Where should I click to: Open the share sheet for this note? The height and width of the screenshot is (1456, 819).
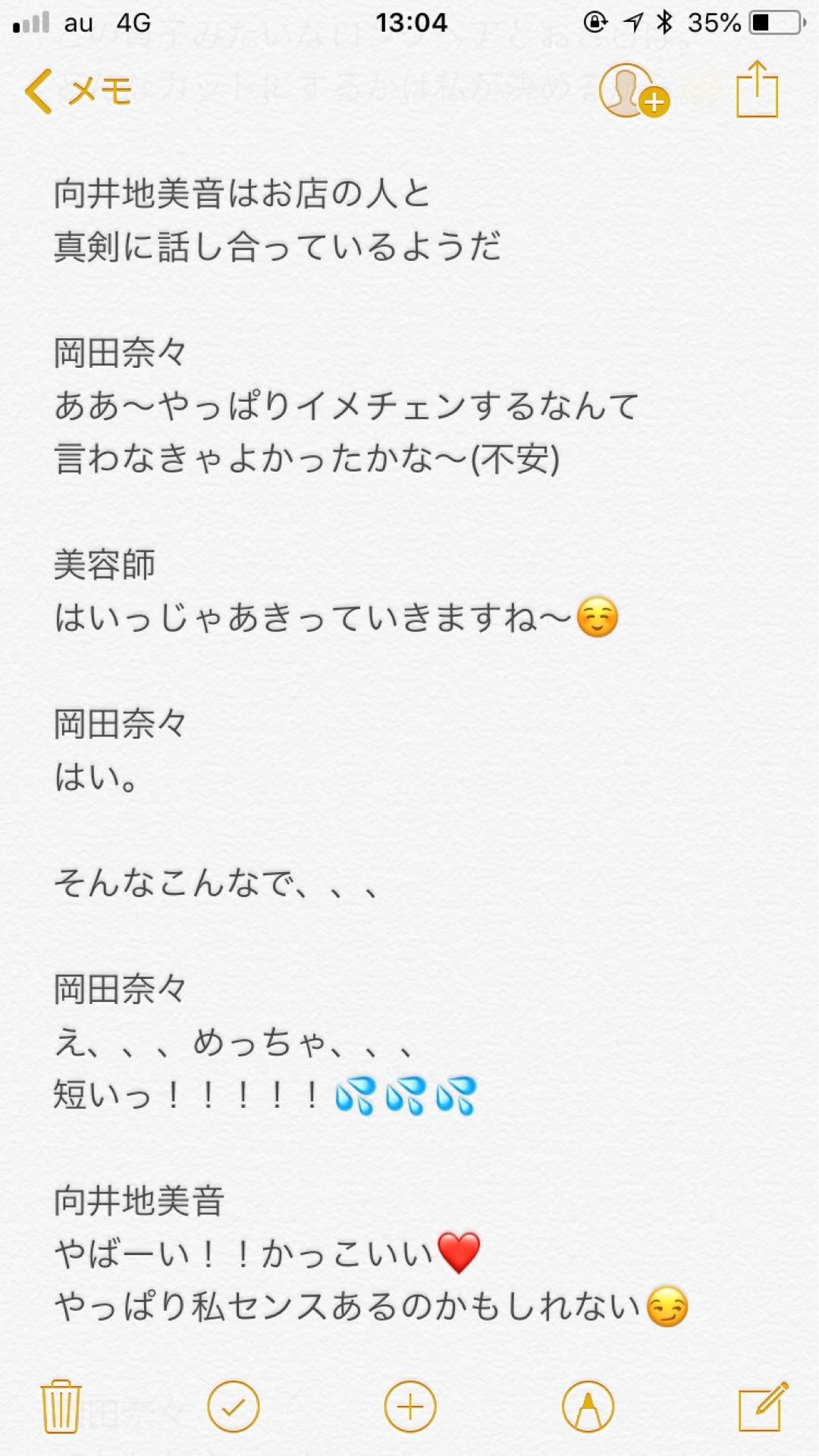coord(757,90)
